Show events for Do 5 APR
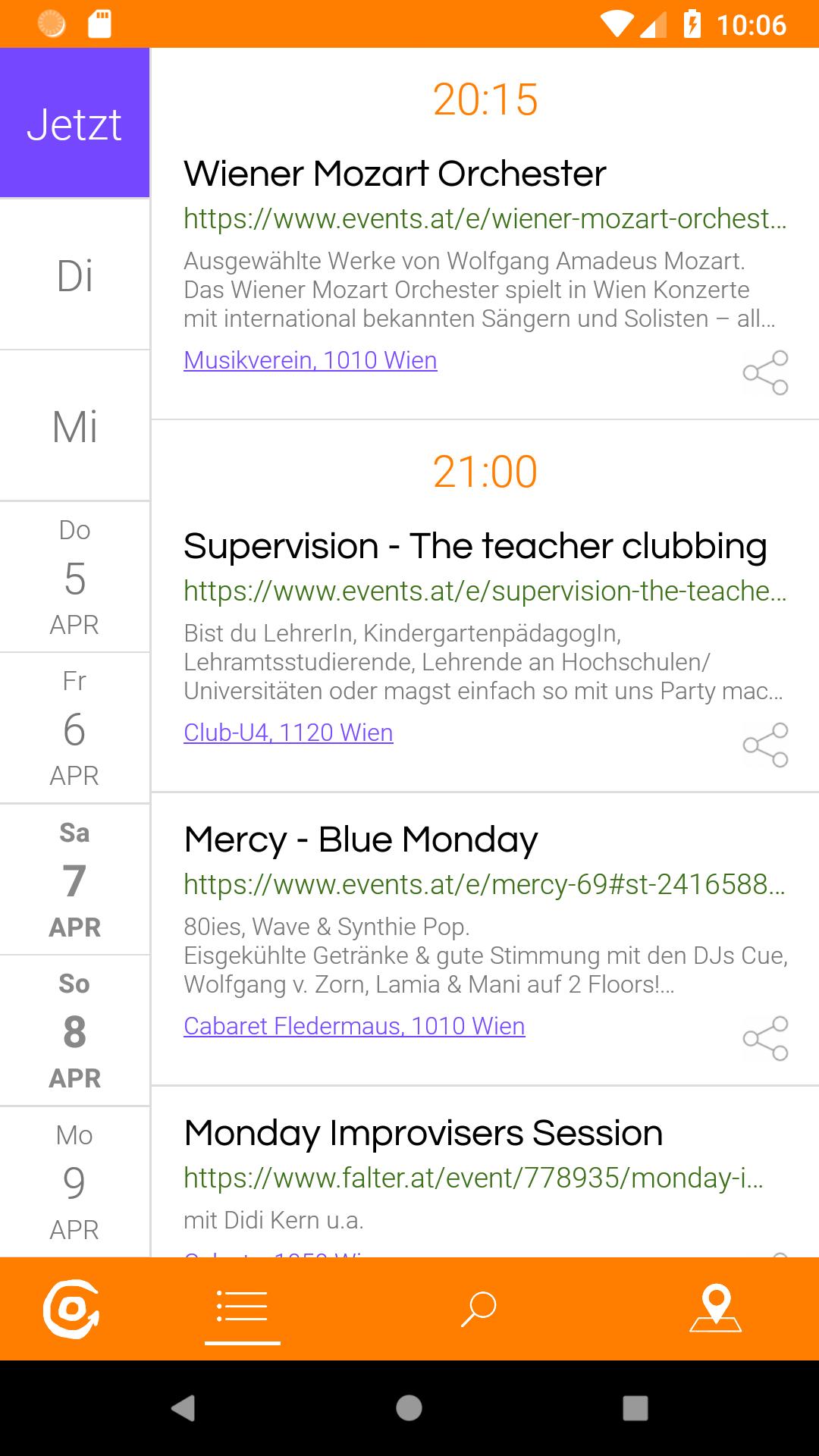Image resolution: width=819 pixels, height=1456 pixels. tap(74, 577)
